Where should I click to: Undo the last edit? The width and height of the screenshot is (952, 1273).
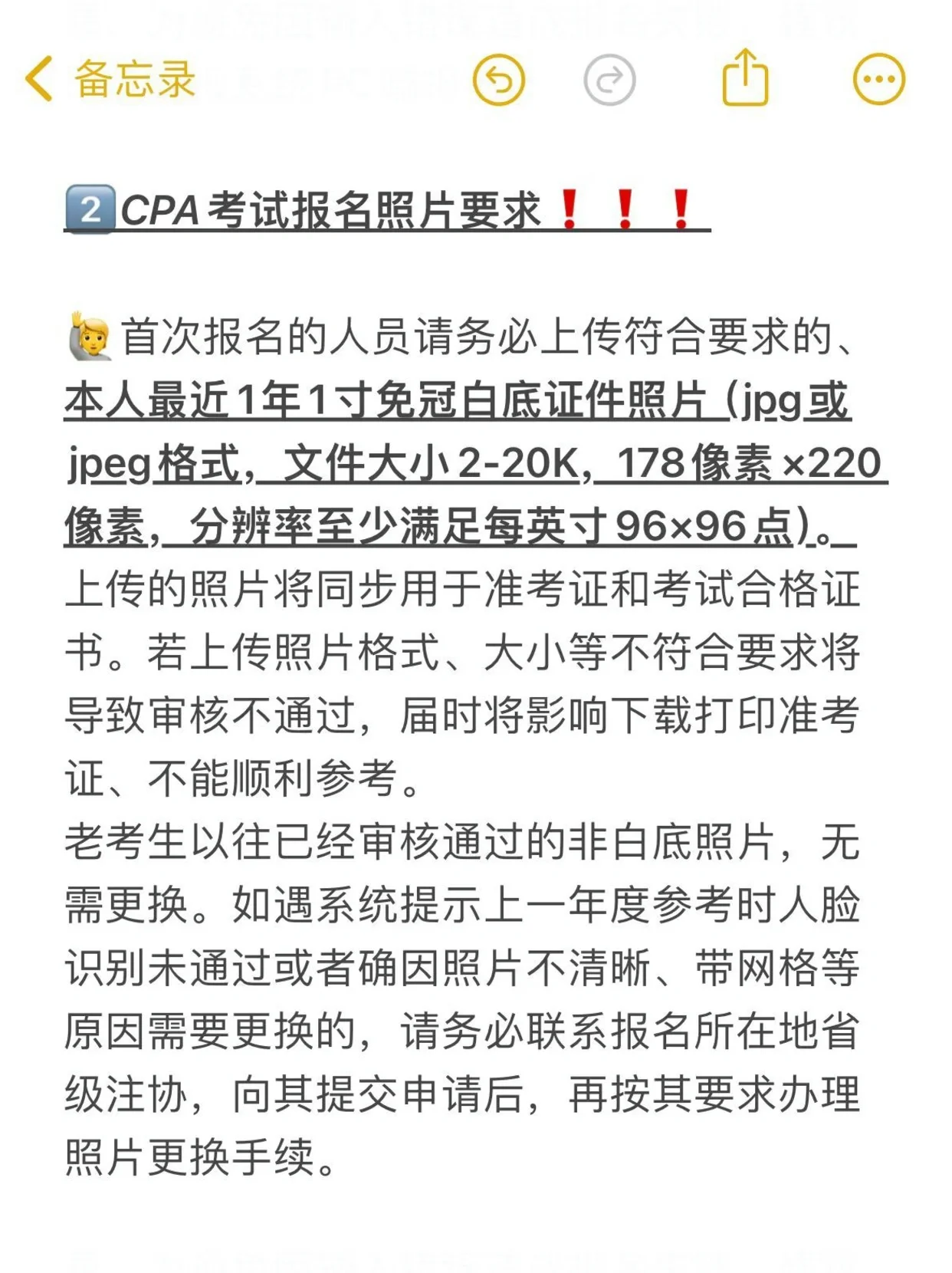coord(499,79)
